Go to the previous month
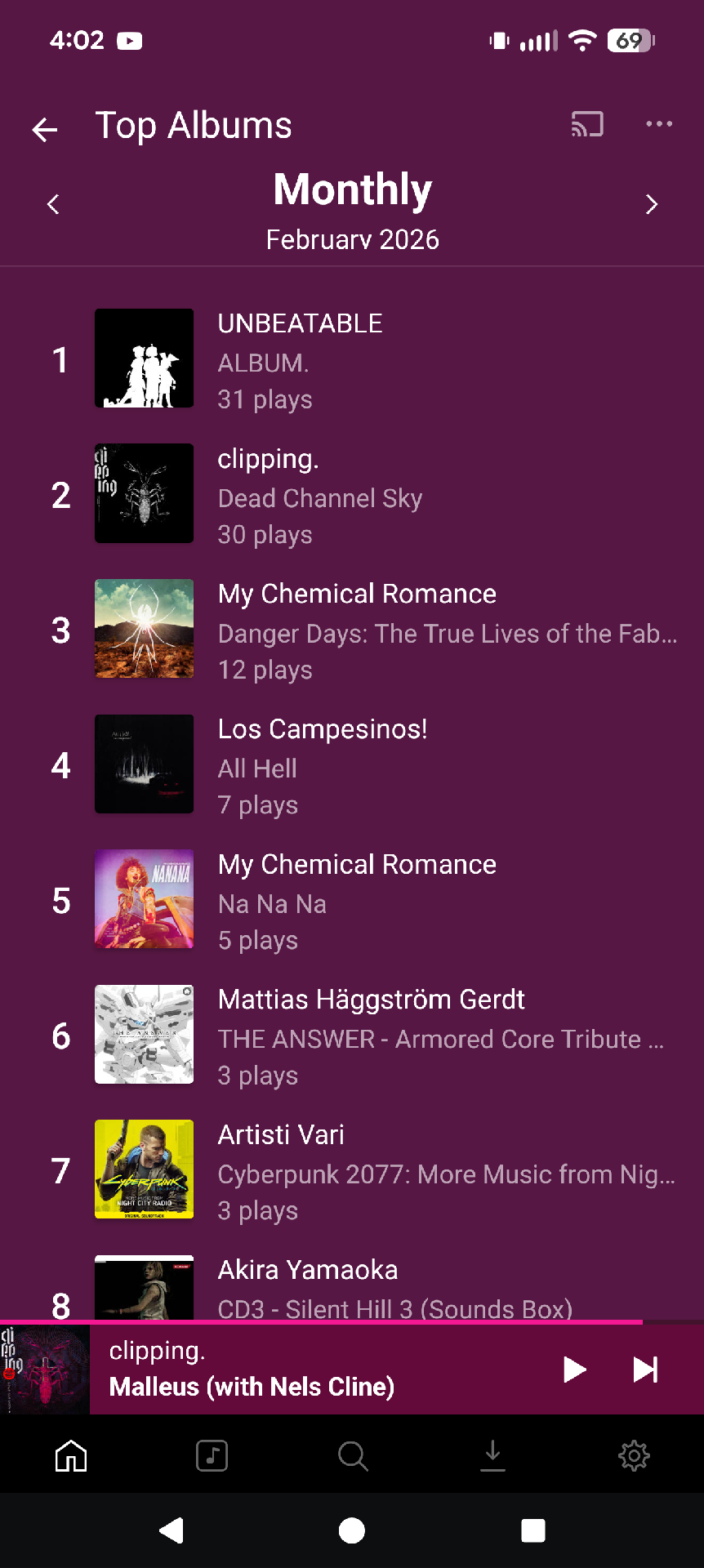Screen dimensions: 704x1568 coord(54,204)
